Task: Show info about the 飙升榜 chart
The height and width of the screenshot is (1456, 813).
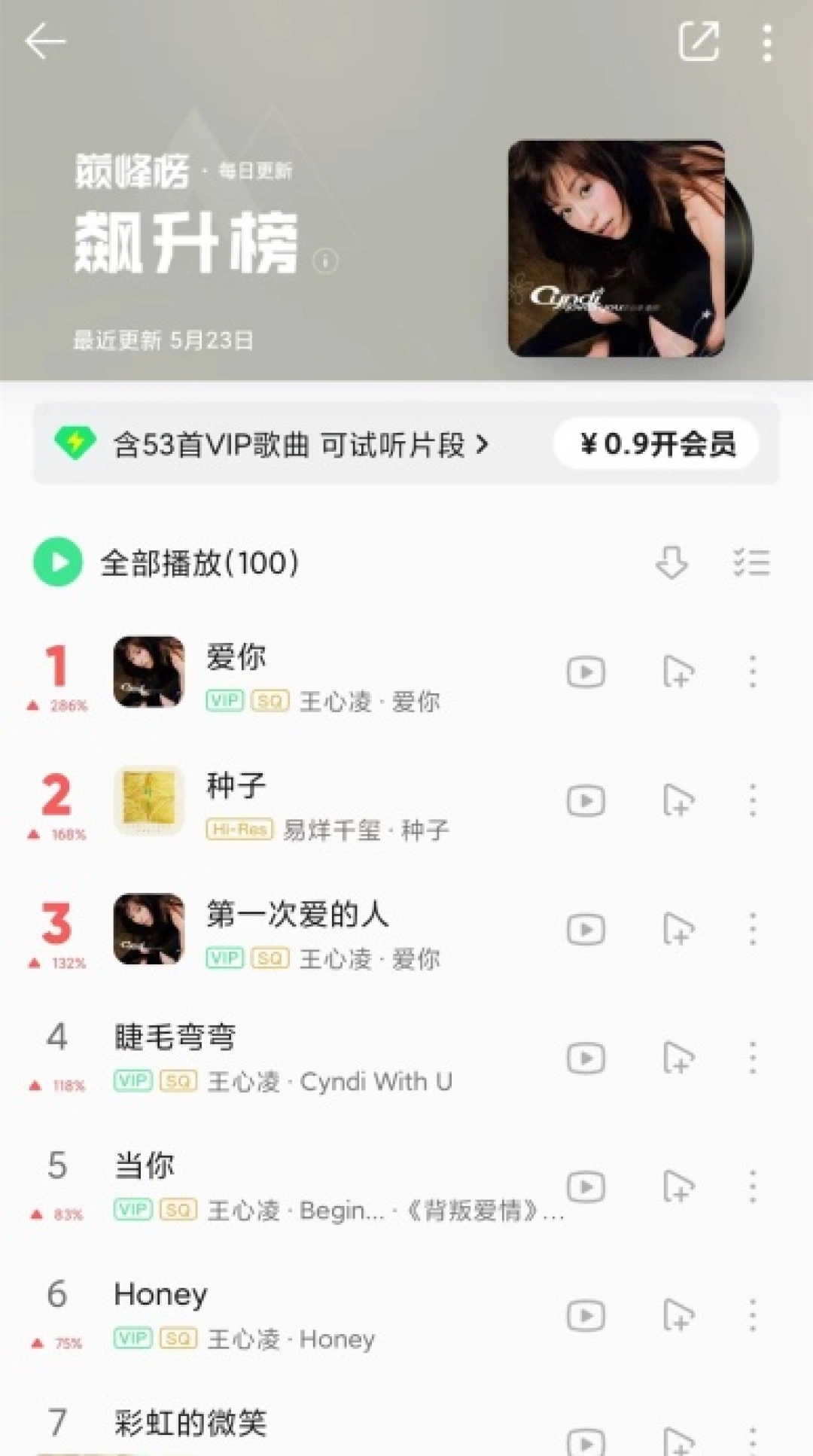Action: (x=325, y=261)
